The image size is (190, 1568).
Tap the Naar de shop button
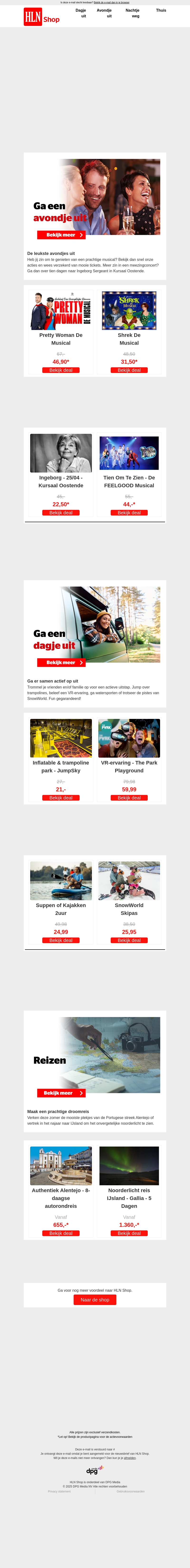[x=95, y=1300]
